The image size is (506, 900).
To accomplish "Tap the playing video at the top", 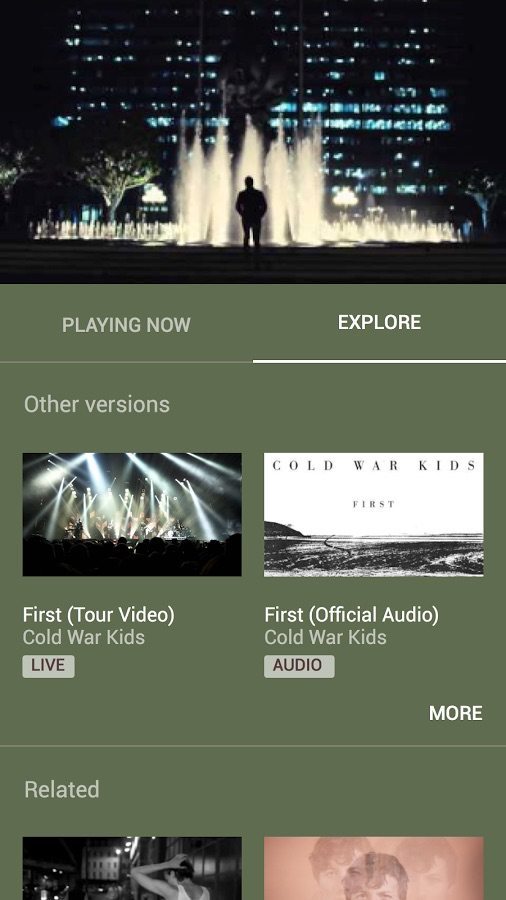I will point(253,142).
